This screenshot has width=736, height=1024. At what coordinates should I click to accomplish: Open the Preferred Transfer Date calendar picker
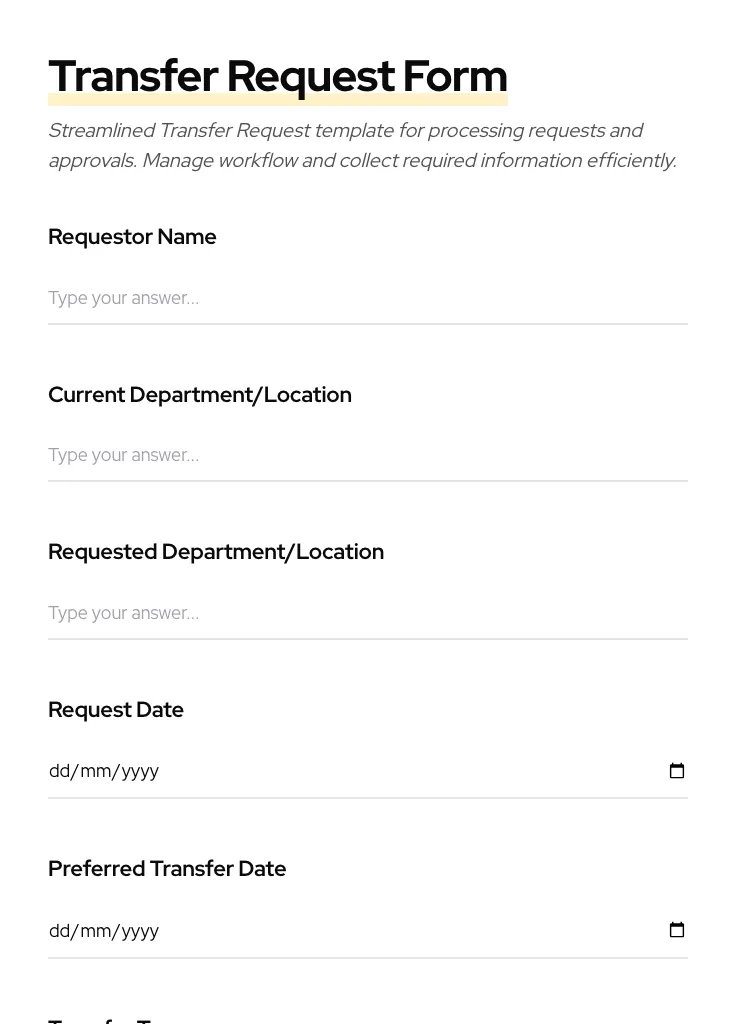coord(677,930)
